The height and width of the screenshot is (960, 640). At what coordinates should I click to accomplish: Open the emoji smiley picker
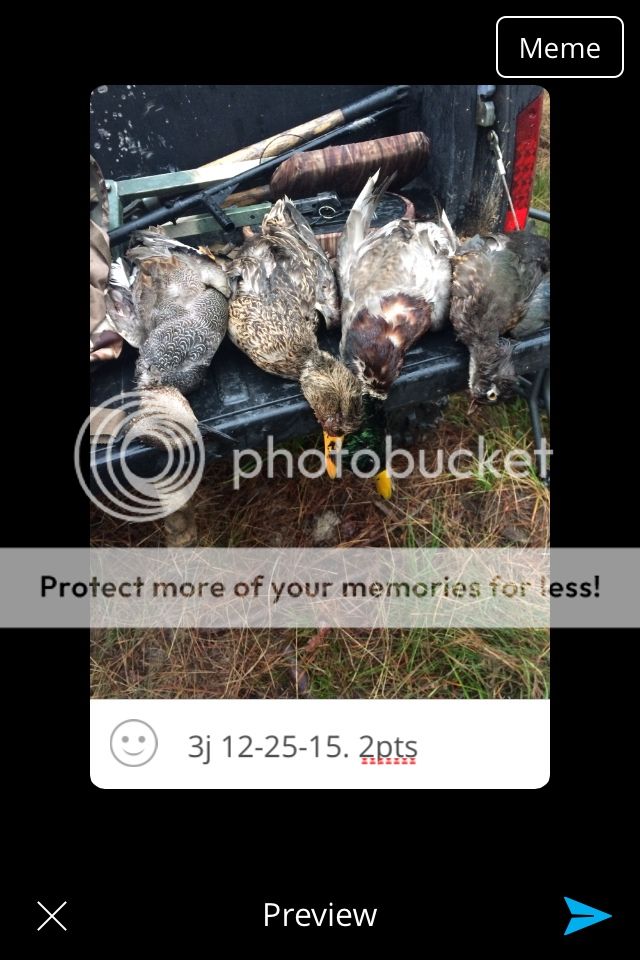[134, 744]
